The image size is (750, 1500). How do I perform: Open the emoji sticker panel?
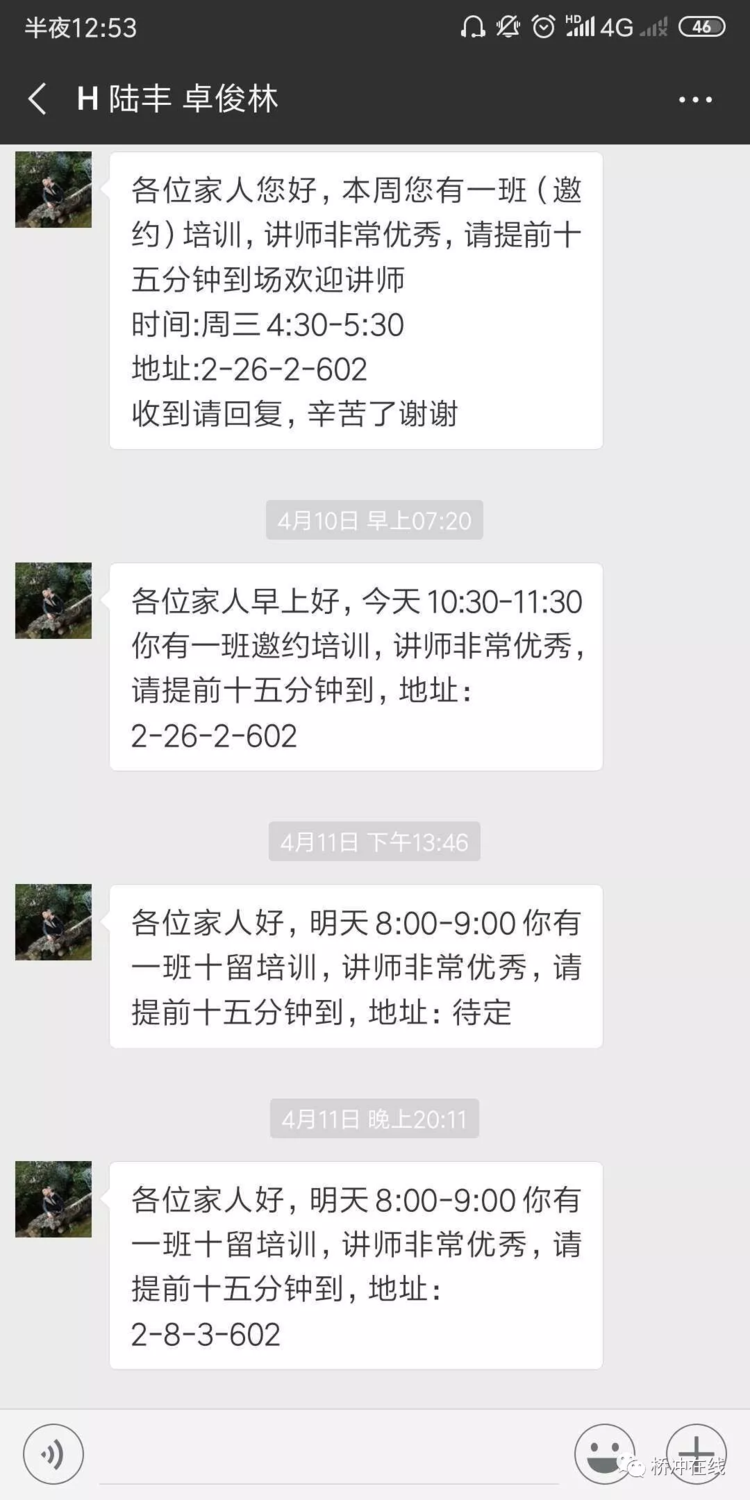click(x=604, y=1453)
